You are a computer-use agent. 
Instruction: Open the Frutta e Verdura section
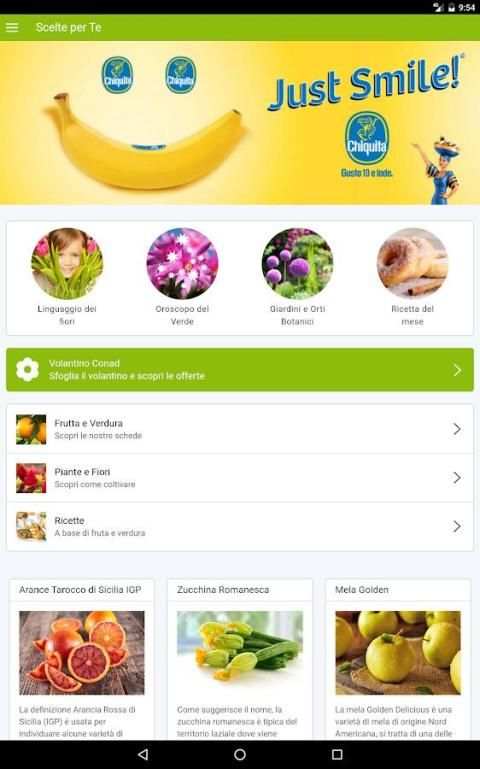coord(240,429)
